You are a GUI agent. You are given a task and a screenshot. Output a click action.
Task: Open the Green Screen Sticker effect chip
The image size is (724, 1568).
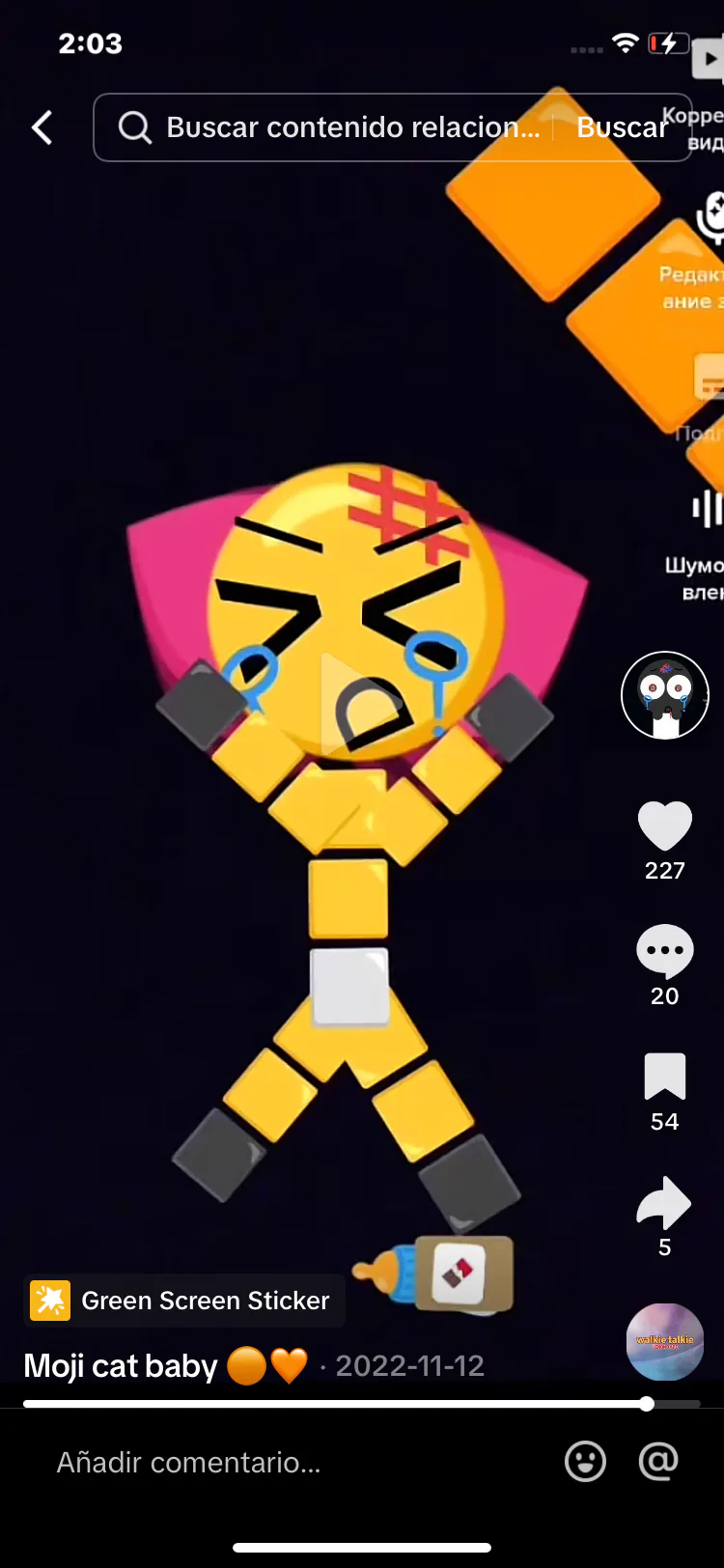pos(184,1301)
